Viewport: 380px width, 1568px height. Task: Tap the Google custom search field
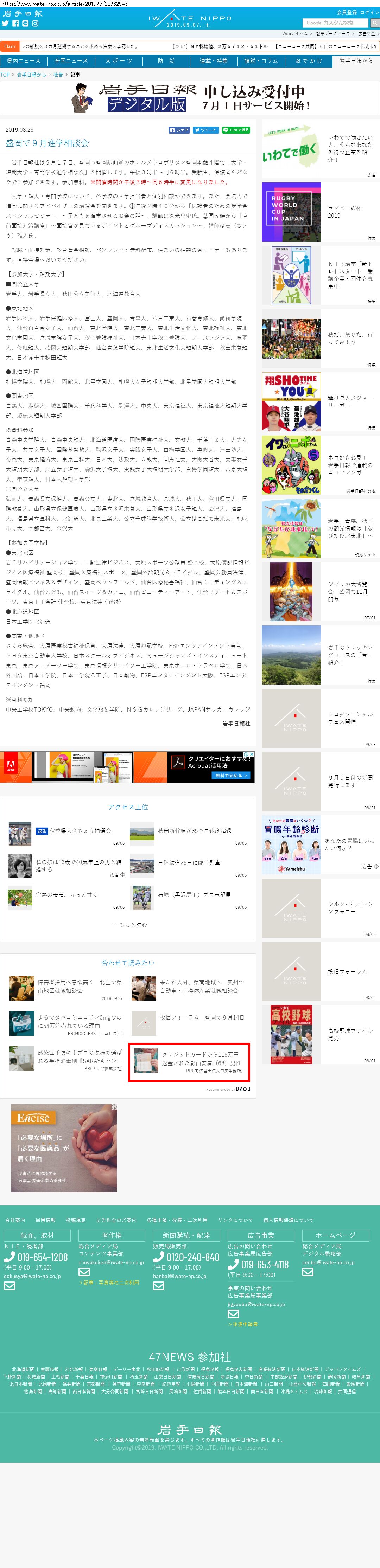coord(336,23)
